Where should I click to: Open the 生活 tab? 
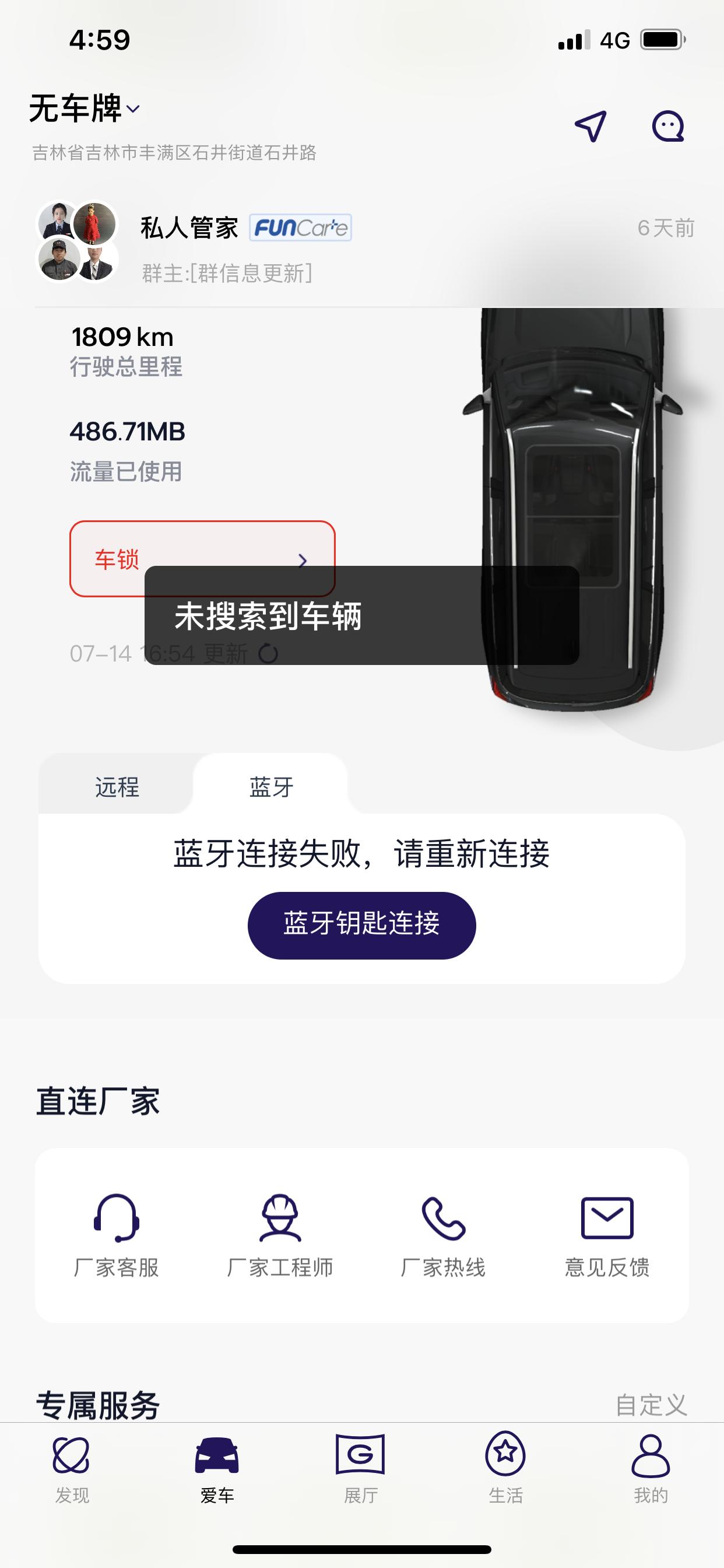click(505, 1469)
